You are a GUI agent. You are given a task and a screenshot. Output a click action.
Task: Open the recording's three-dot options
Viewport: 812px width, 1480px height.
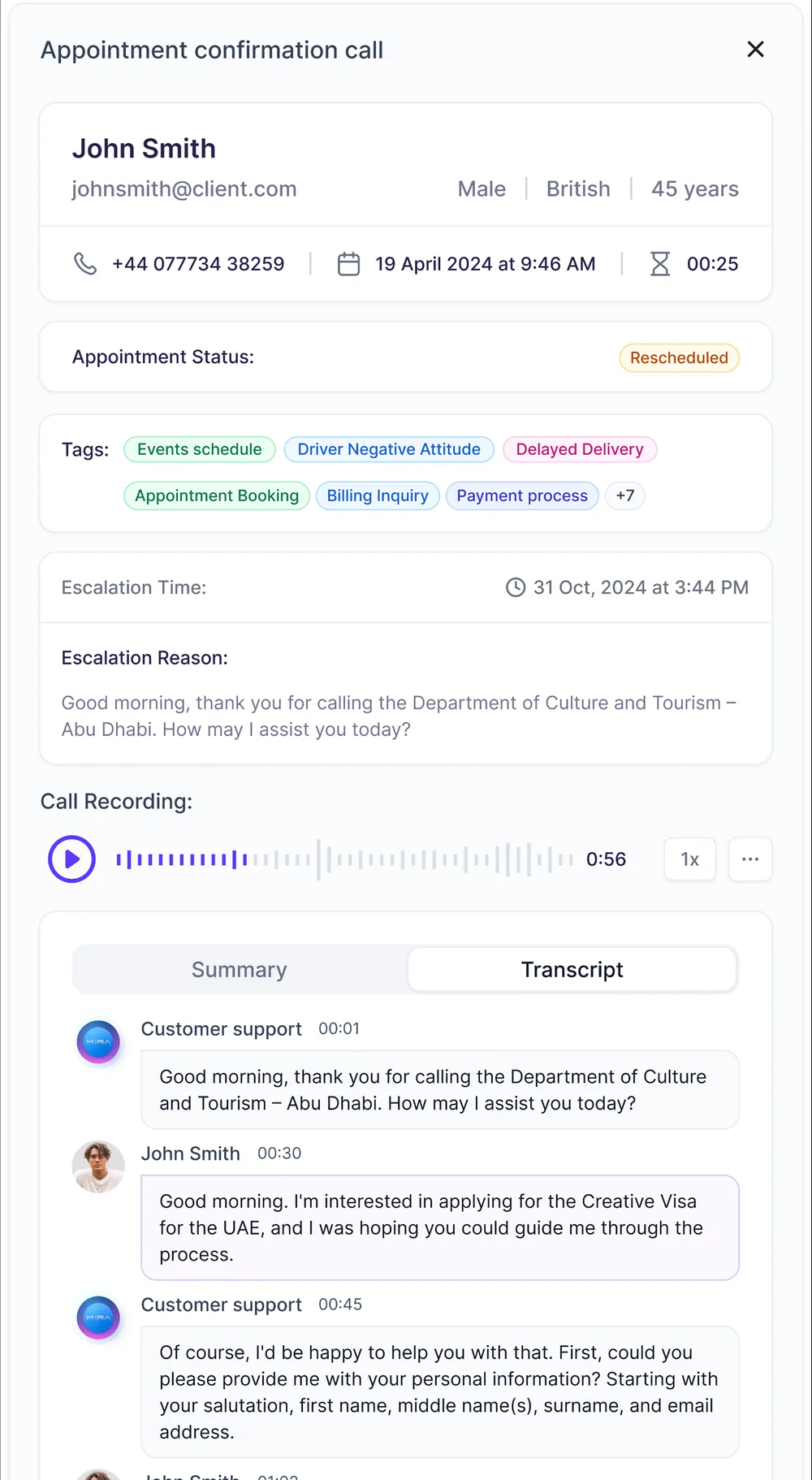coord(750,859)
